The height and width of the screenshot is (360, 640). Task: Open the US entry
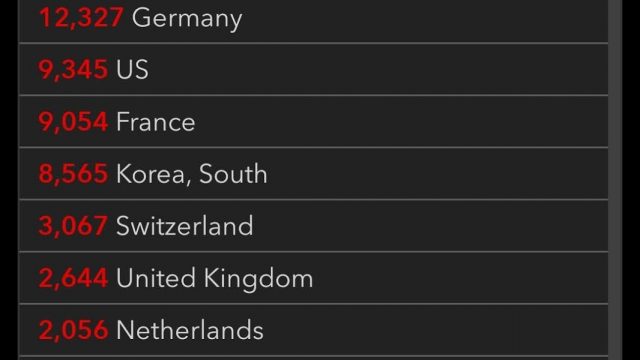click(313, 69)
